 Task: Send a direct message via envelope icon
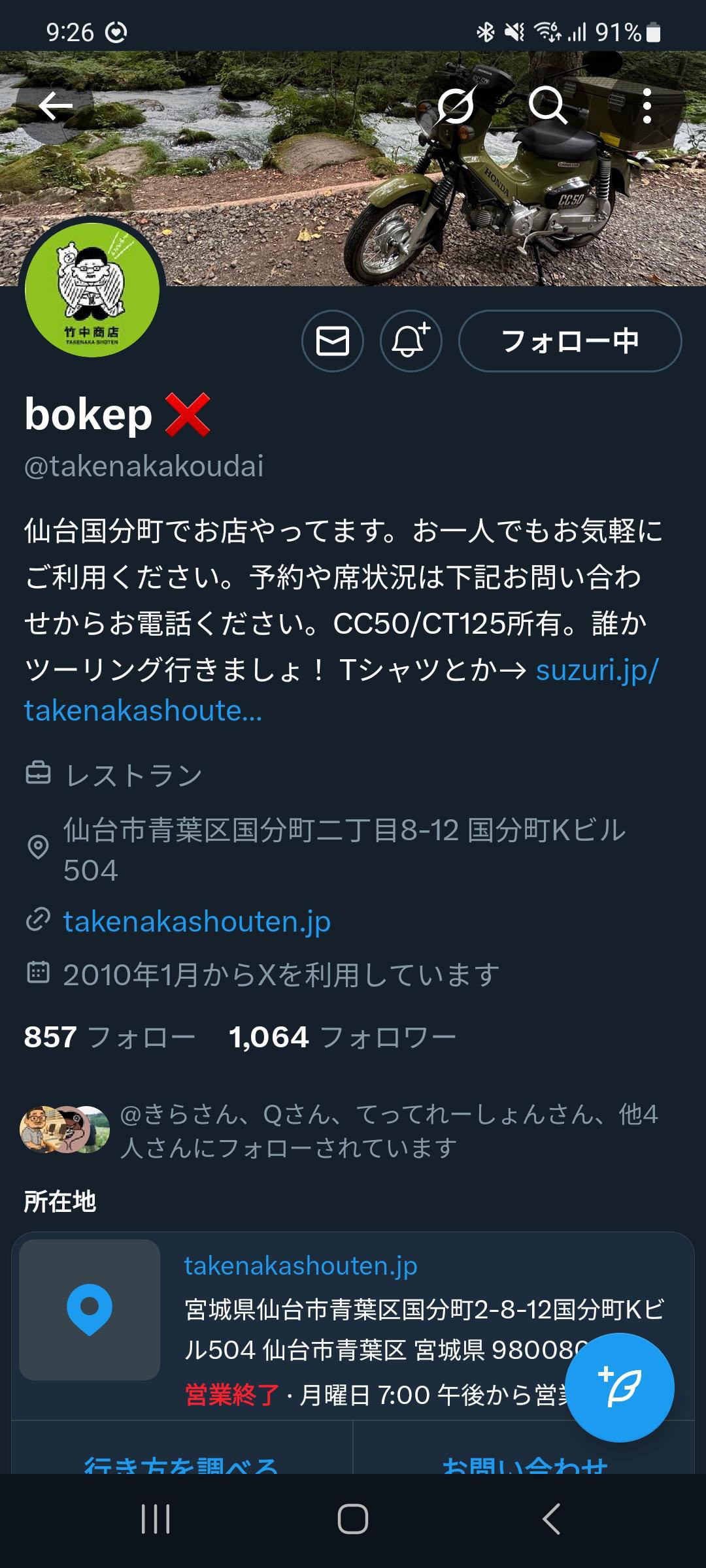pyautogui.click(x=333, y=341)
